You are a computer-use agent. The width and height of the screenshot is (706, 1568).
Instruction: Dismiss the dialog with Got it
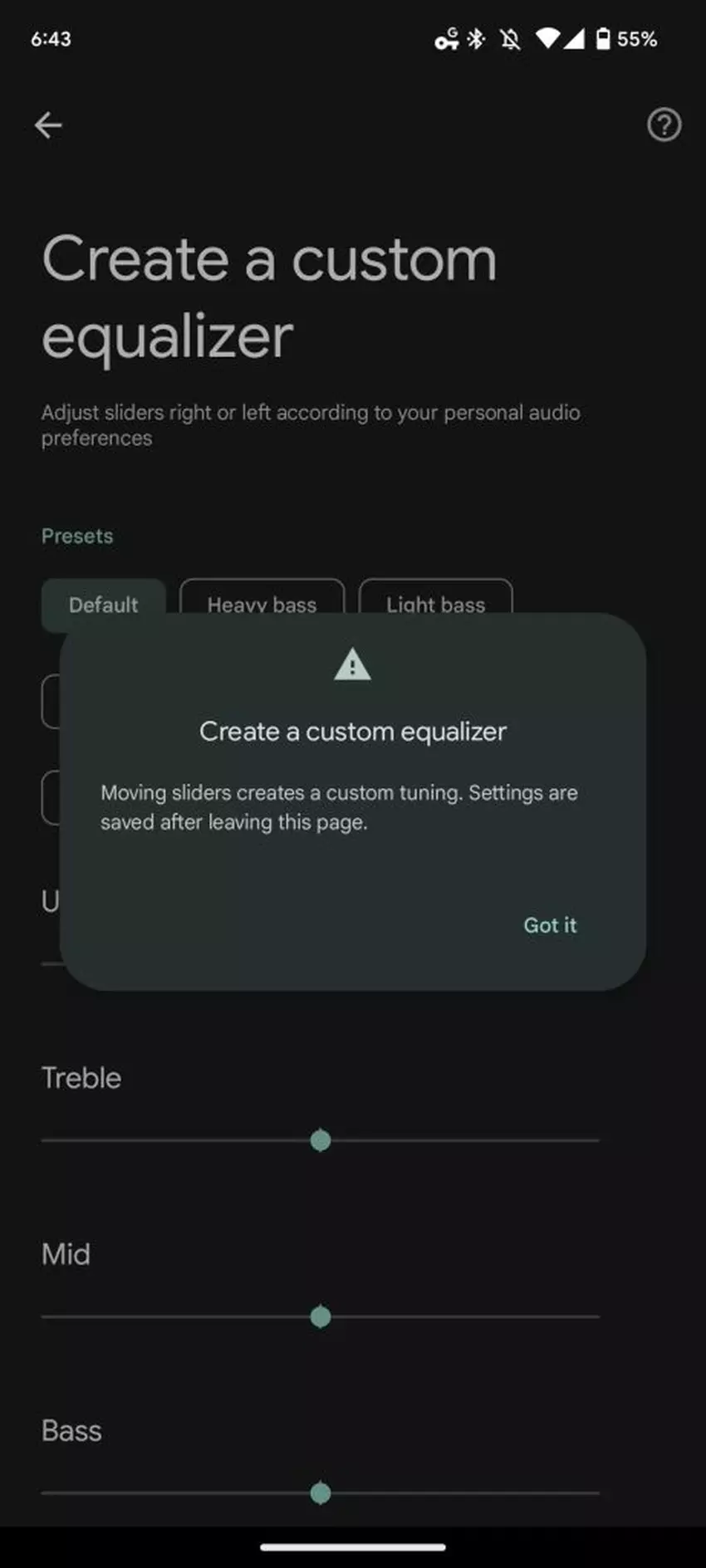click(549, 924)
